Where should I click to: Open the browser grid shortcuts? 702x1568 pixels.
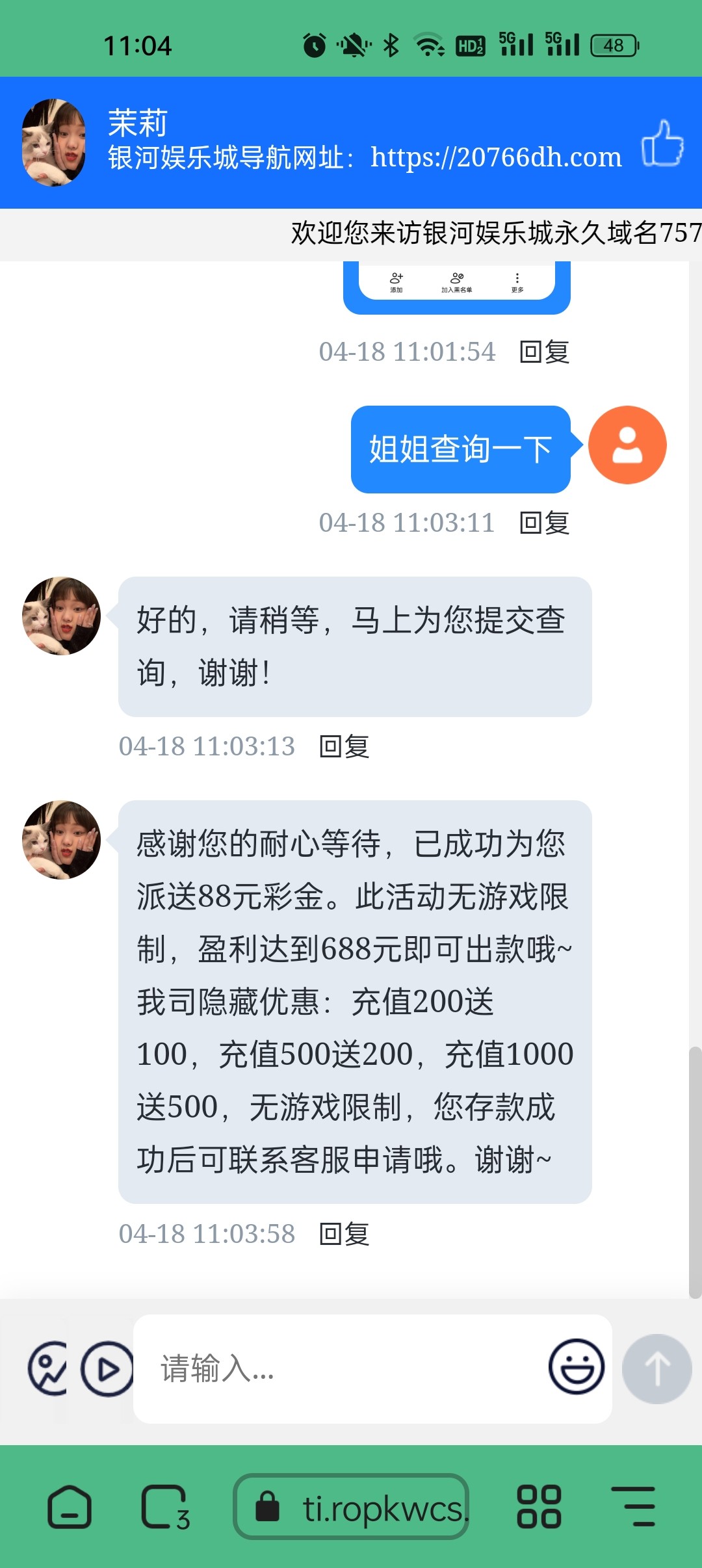(x=539, y=1506)
